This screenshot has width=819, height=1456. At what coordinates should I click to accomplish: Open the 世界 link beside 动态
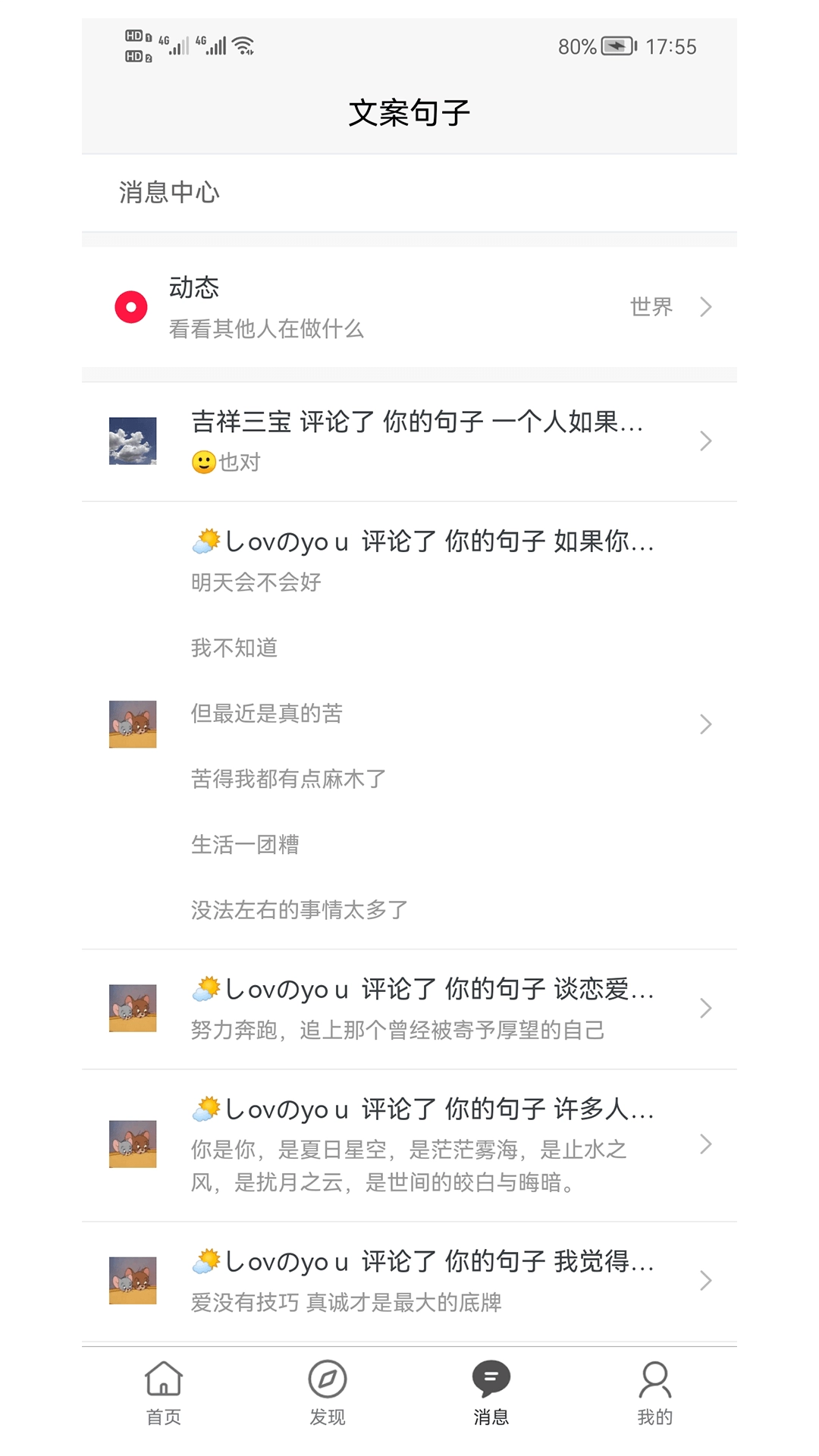[x=651, y=307]
